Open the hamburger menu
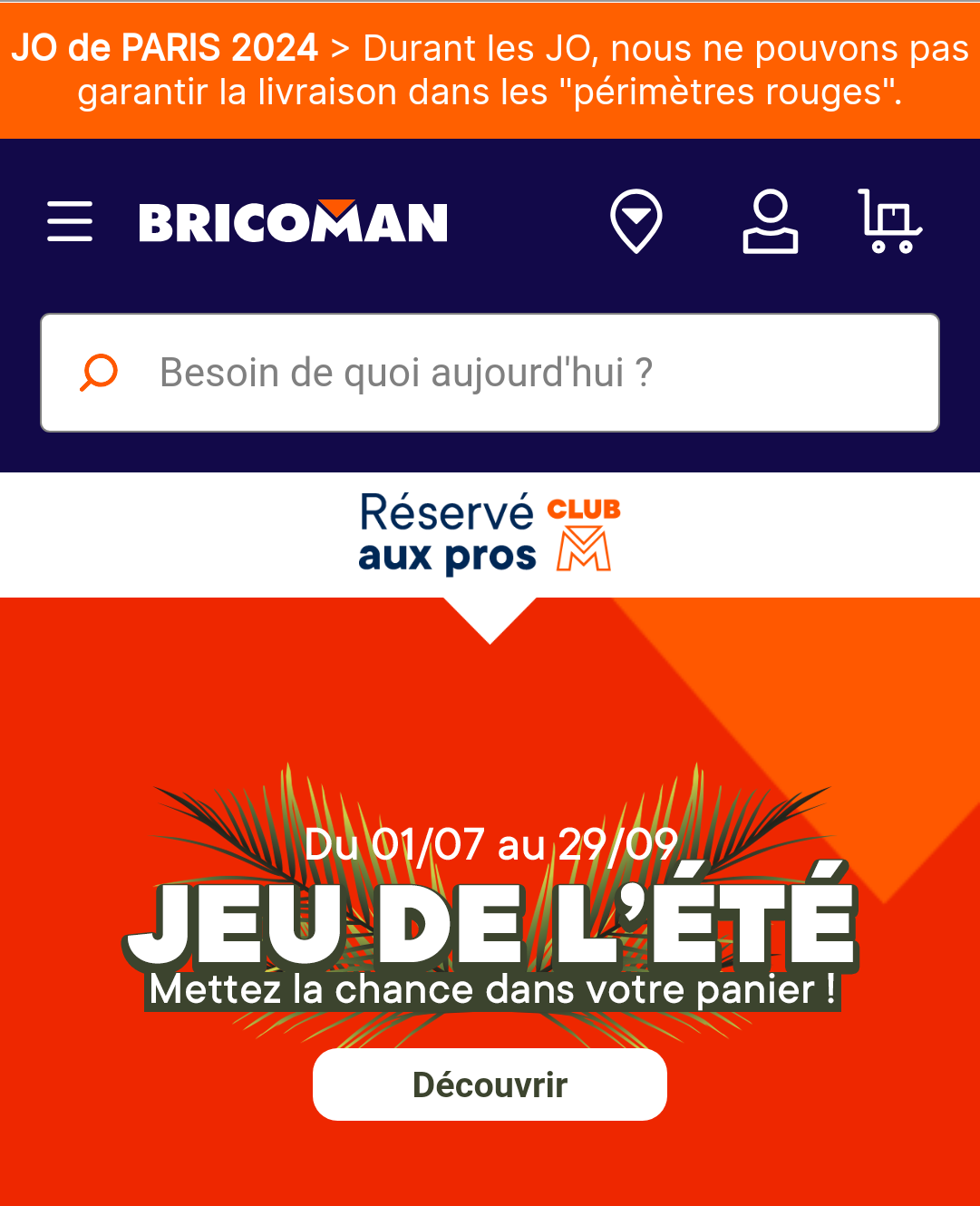 [70, 221]
